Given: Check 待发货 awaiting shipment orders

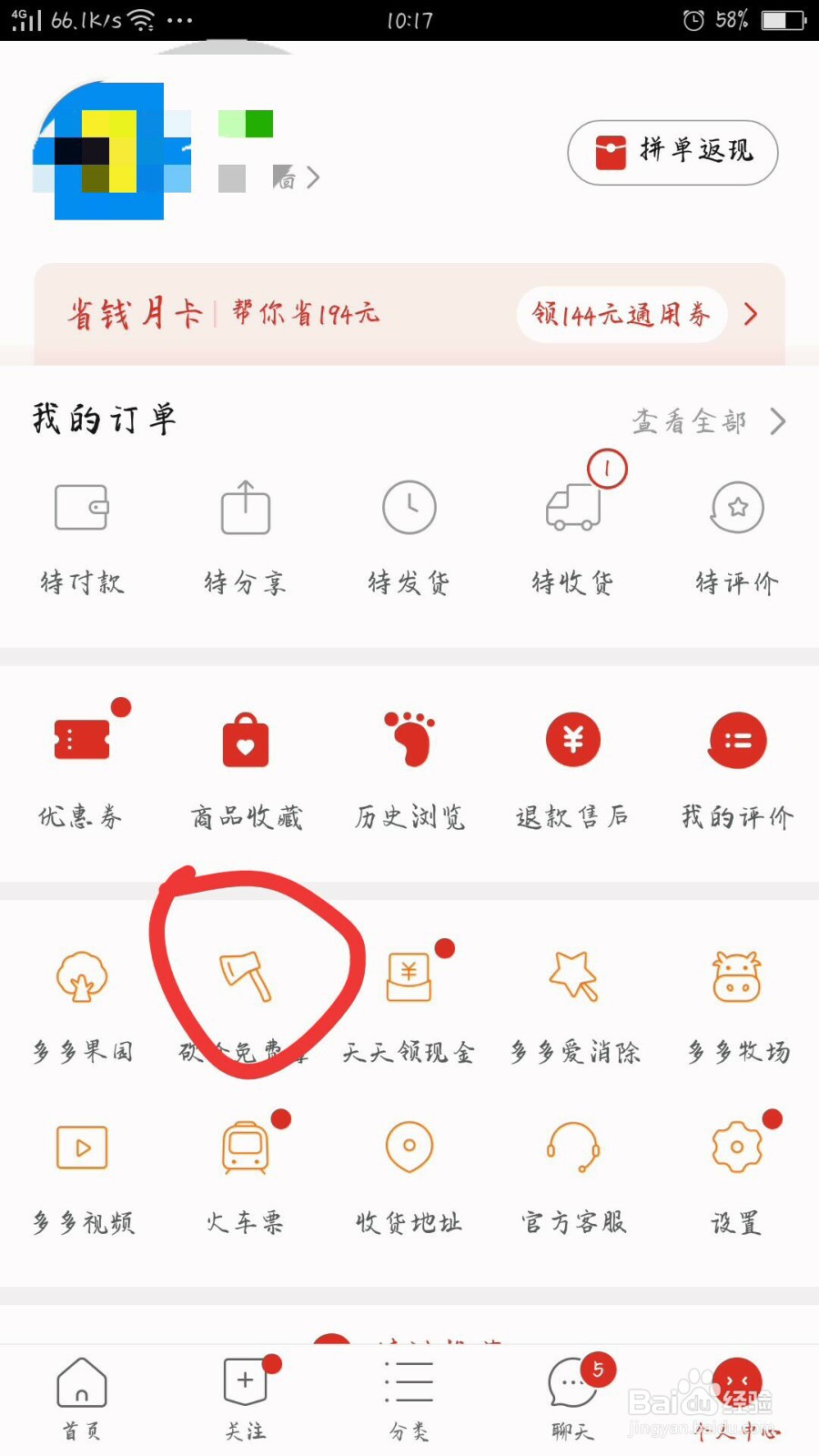Looking at the screenshot, I should coord(409,537).
